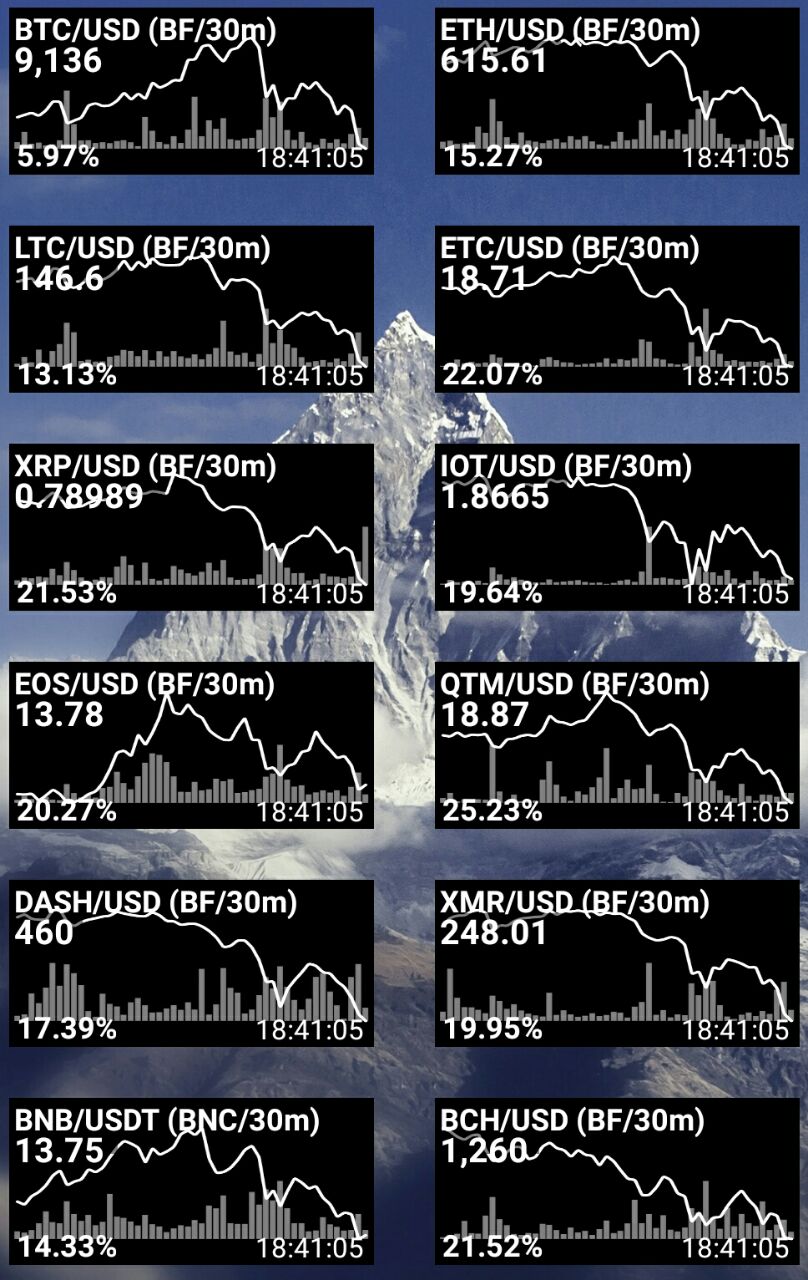Open the DASH/USD chart widget

click(191, 963)
